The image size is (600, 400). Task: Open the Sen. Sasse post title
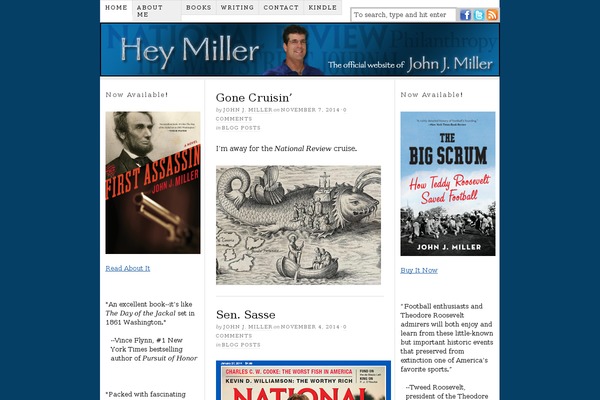[x=245, y=314]
